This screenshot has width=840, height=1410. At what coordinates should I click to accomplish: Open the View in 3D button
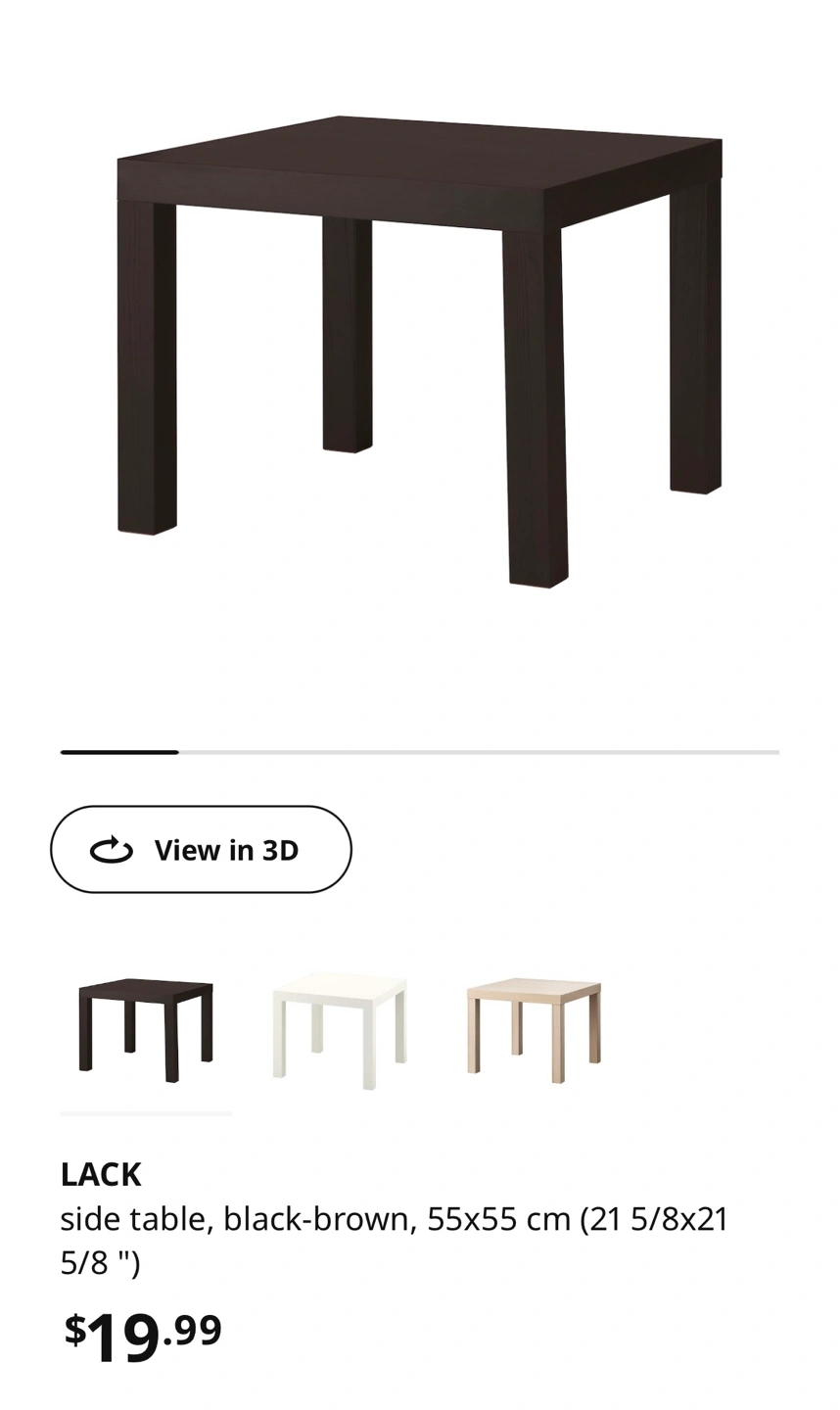tap(201, 849)
